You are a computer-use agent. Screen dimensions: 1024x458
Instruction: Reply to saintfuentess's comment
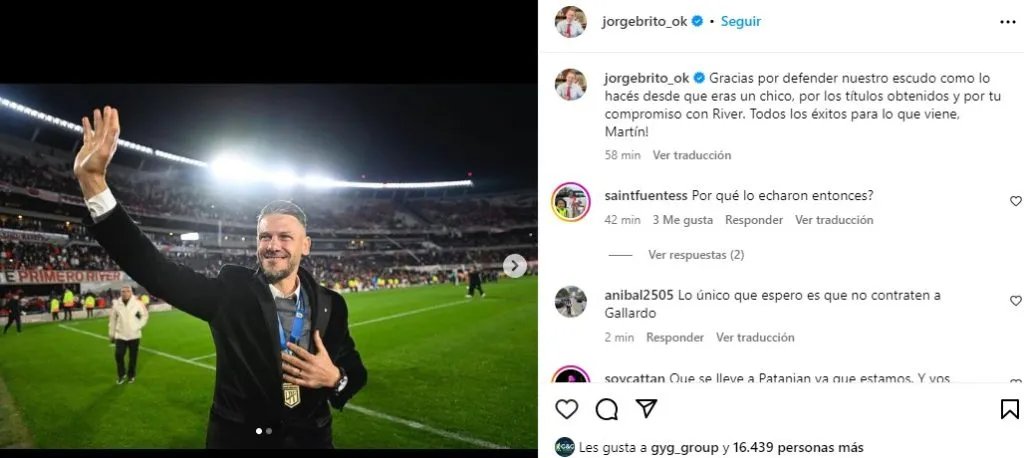(754, 220)
